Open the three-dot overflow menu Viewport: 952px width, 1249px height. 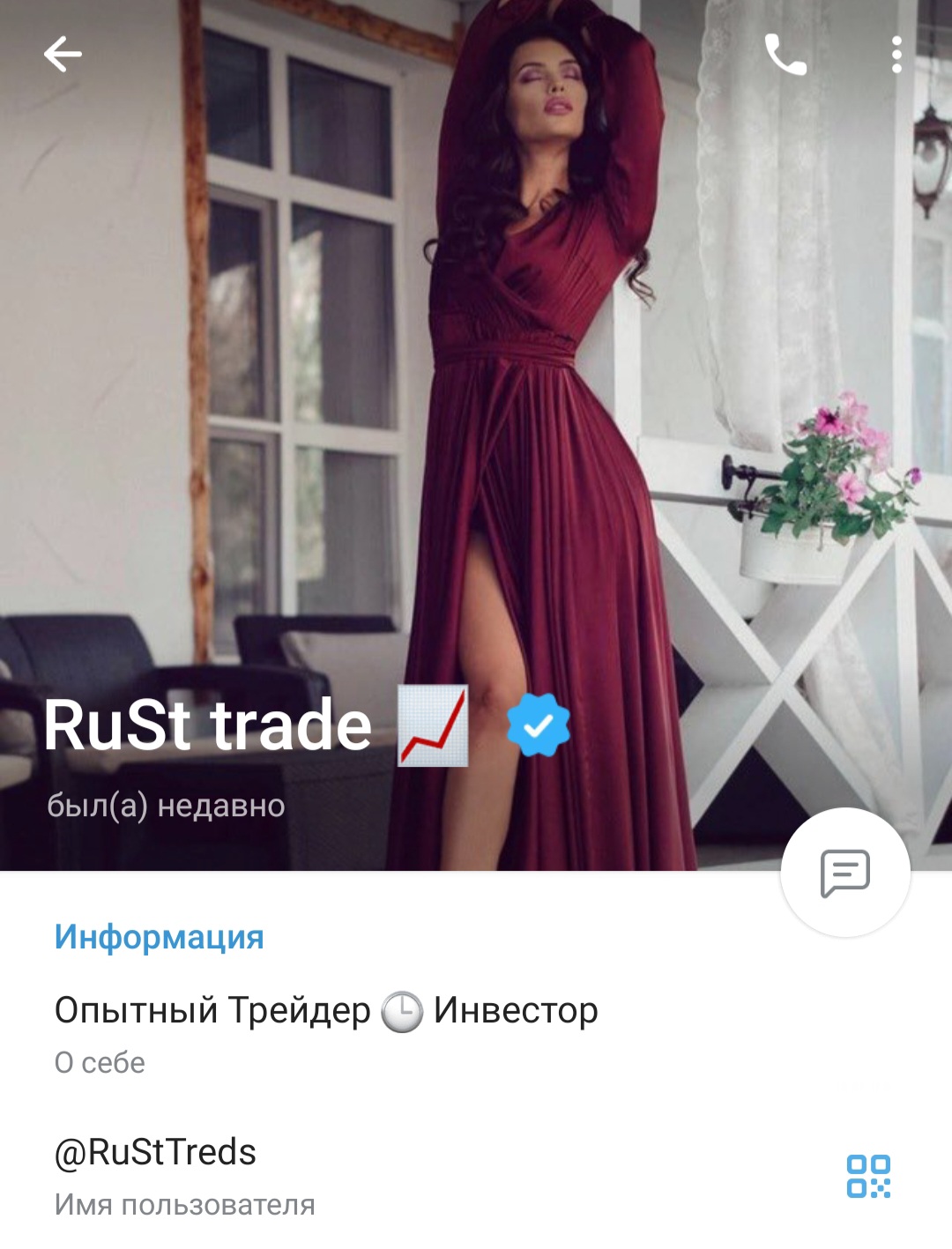point(897,55)
